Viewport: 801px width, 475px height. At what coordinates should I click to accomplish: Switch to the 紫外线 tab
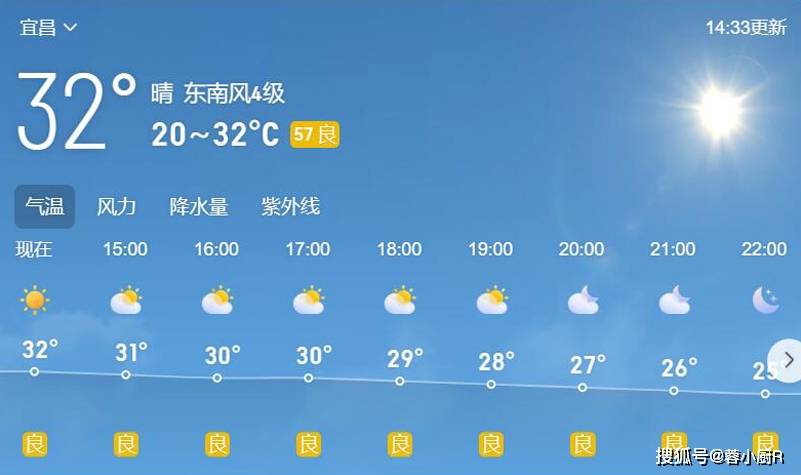(290, 207)
